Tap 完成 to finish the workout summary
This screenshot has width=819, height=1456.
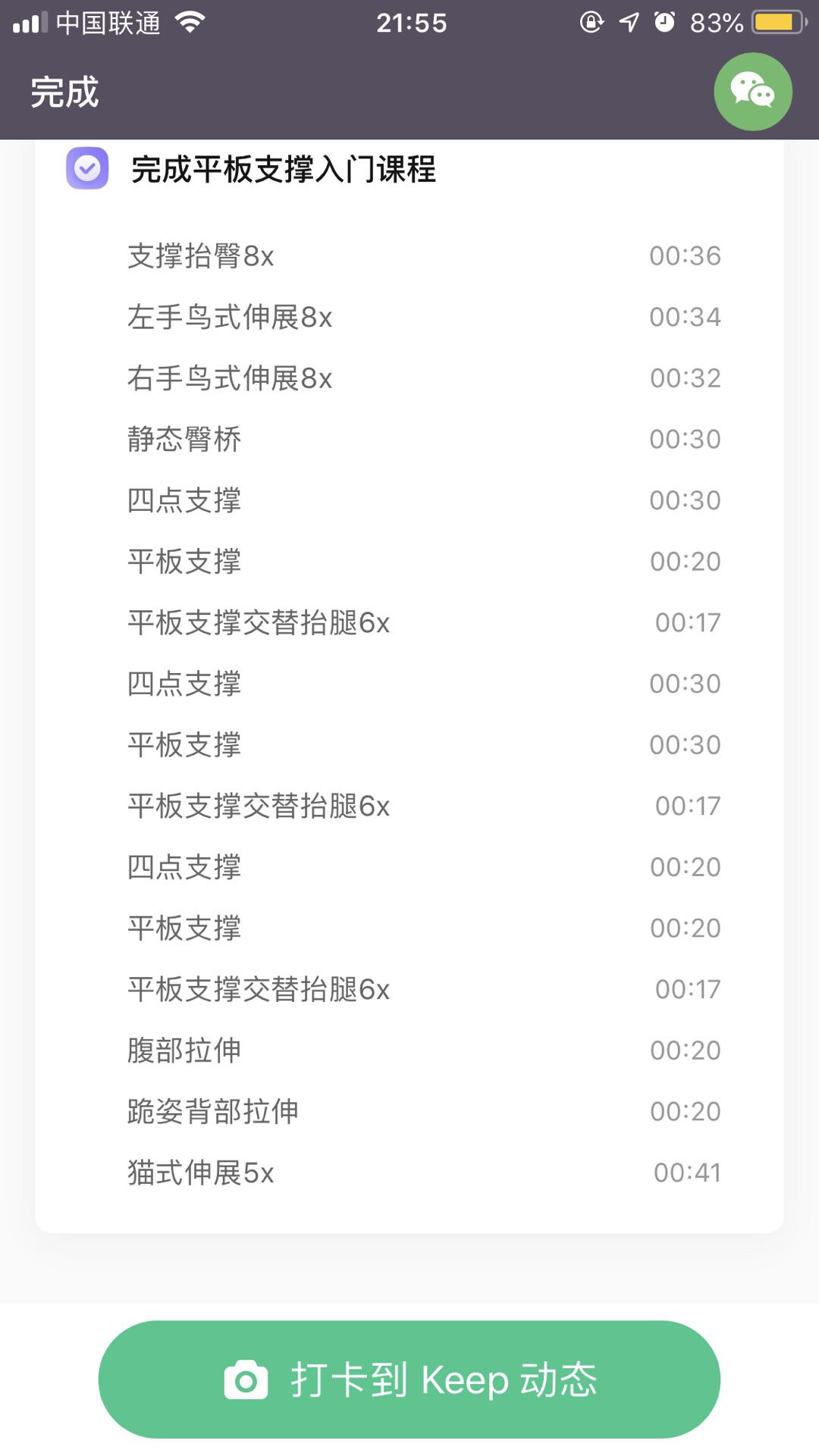(64, 92)
